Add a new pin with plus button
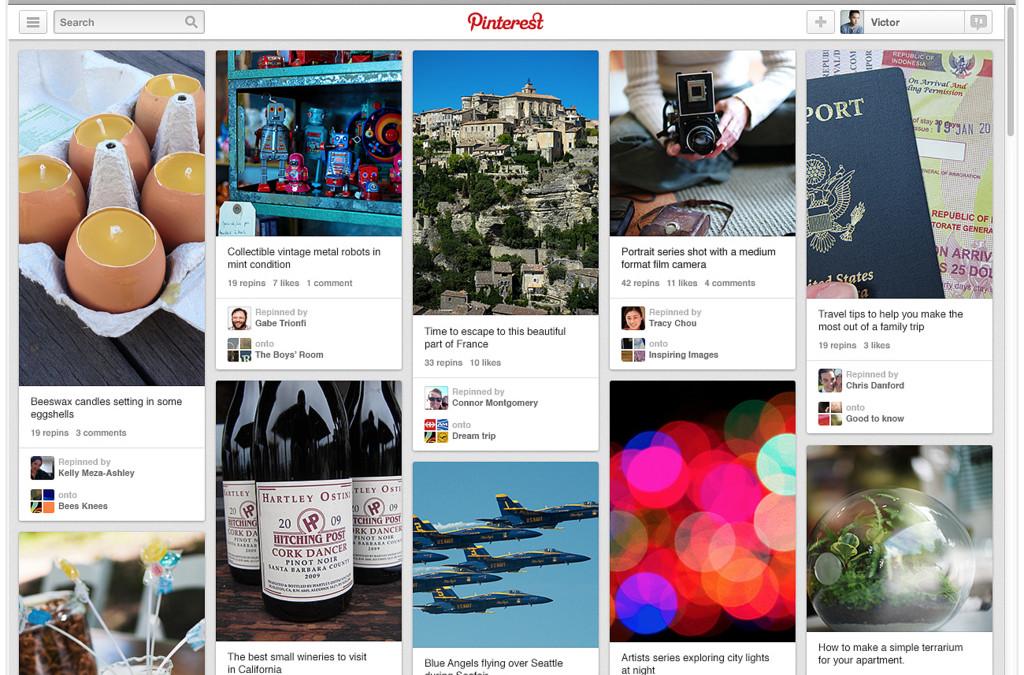 click(820, 22)
